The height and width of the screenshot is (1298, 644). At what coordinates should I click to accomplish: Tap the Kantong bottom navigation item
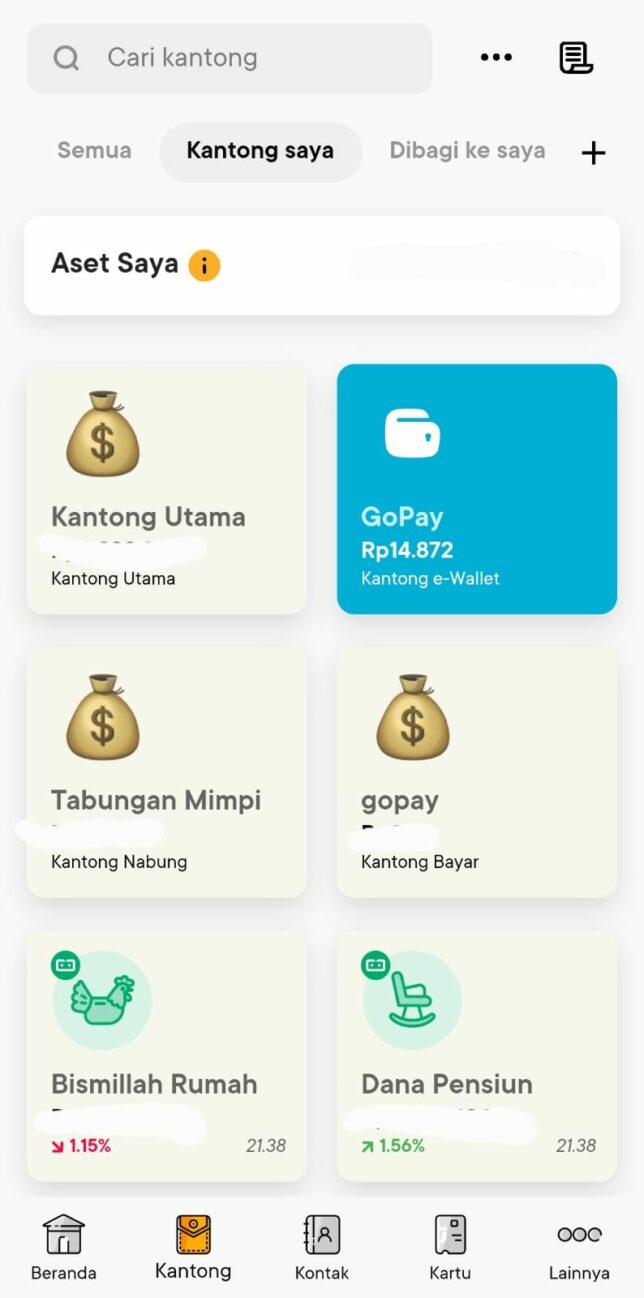(x=193, y=1247)
